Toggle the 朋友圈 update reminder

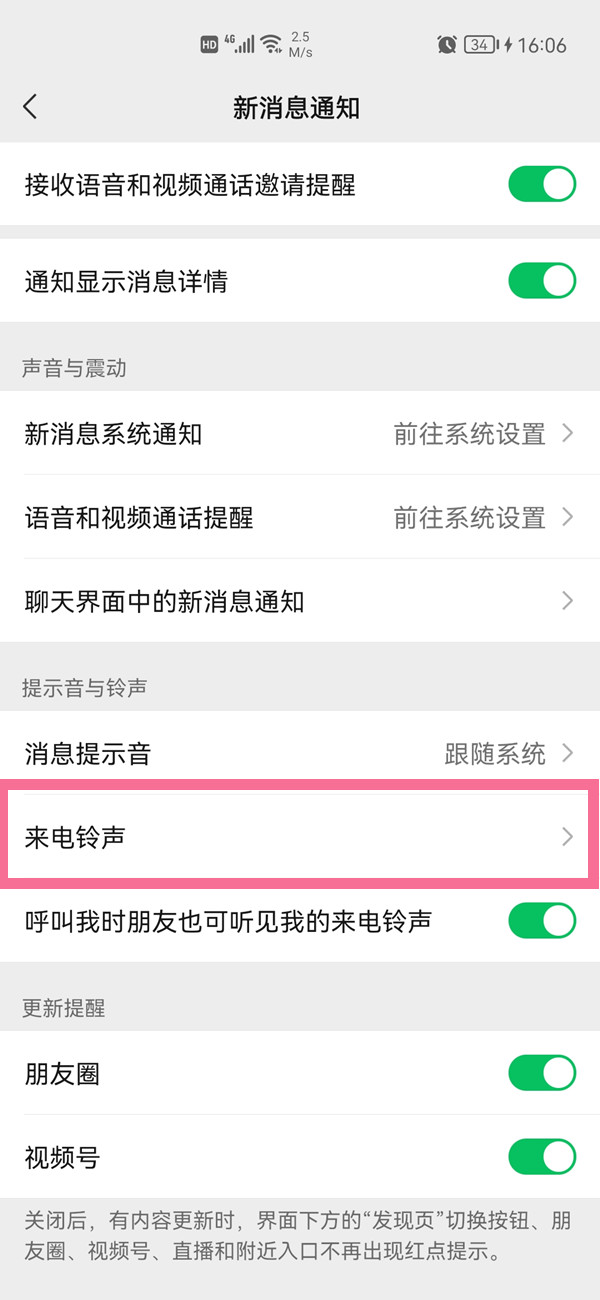542,1074
